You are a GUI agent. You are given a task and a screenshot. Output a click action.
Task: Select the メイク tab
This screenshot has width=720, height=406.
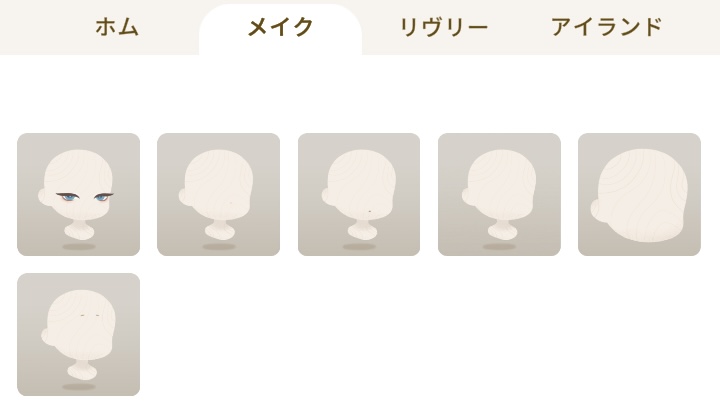coord(280,27)
